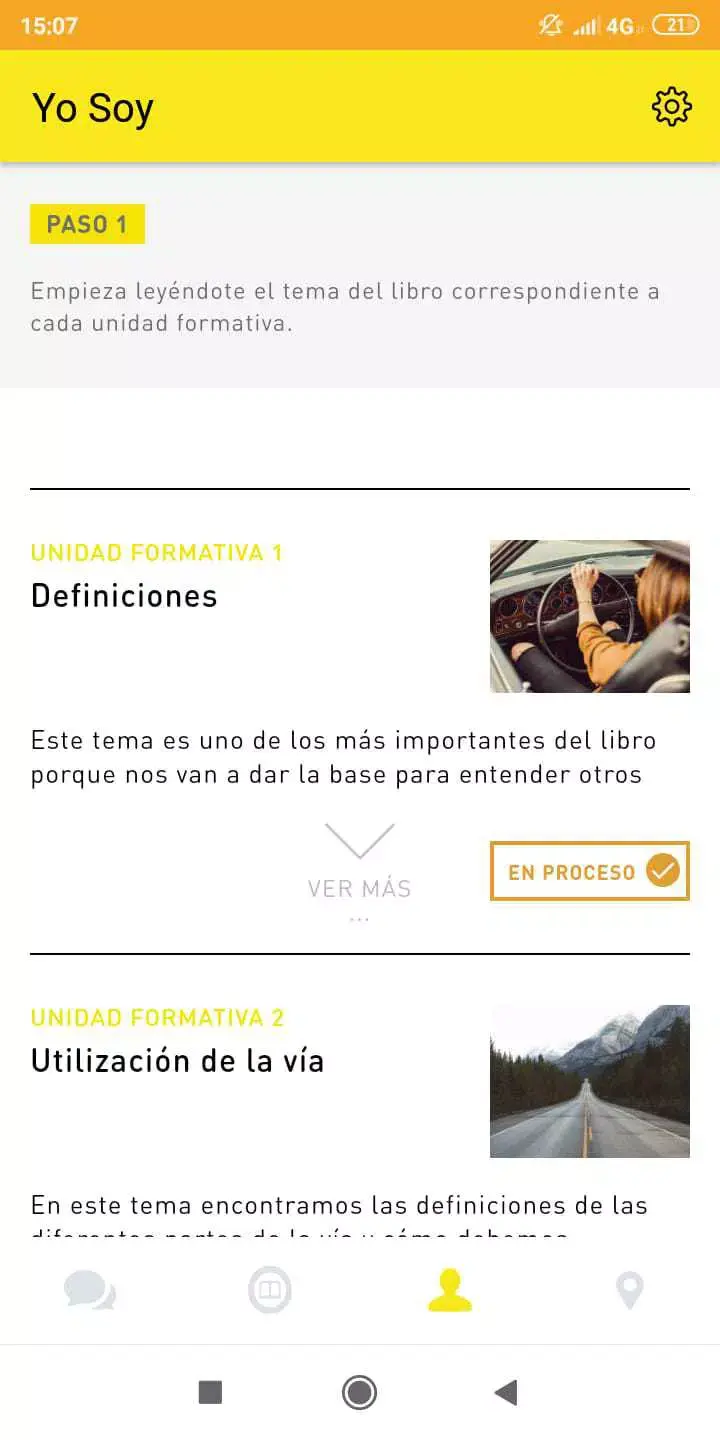
Task: Select the chat bubble tab in bottom navigation
Action: click(90, 1290)
